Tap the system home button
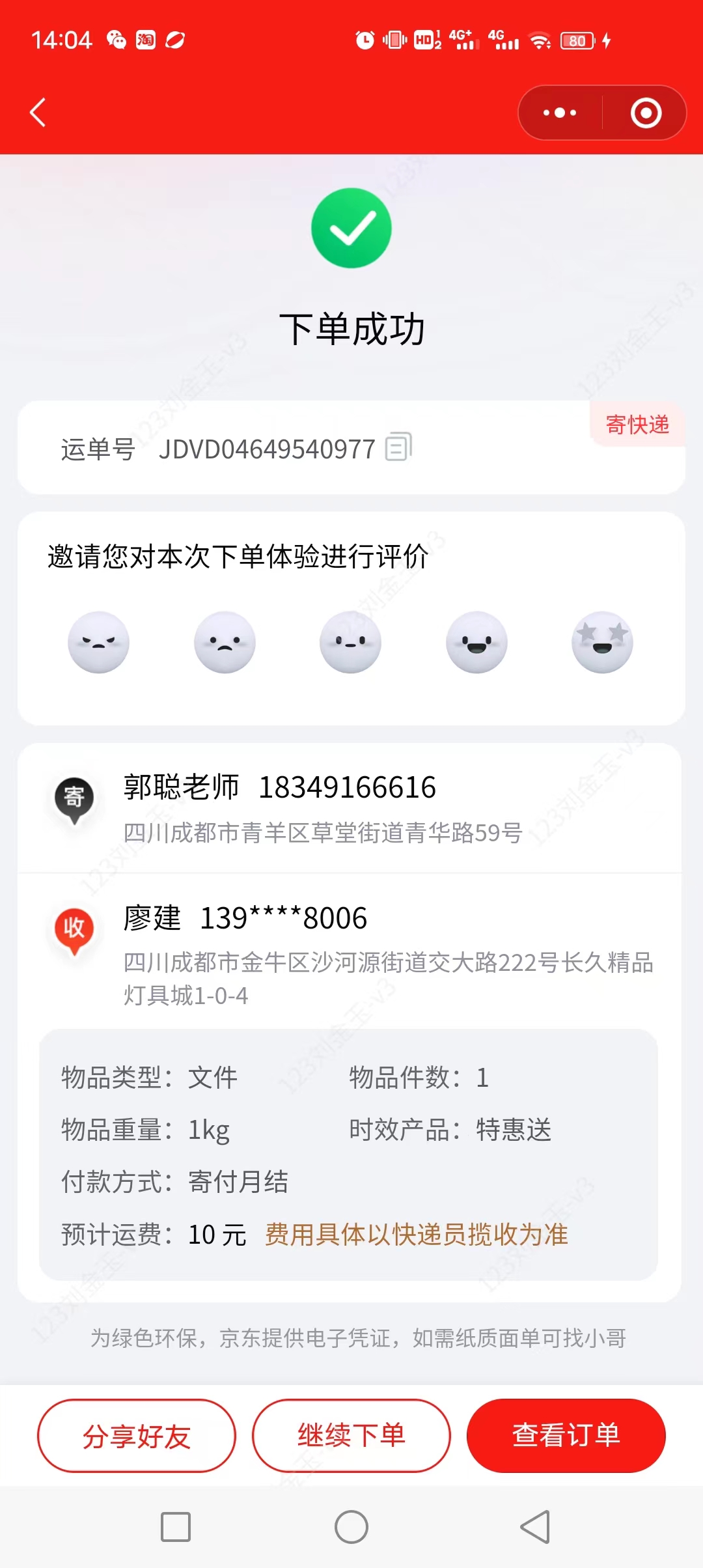This screenshot has width=703, height=1568. [351, 1527]
